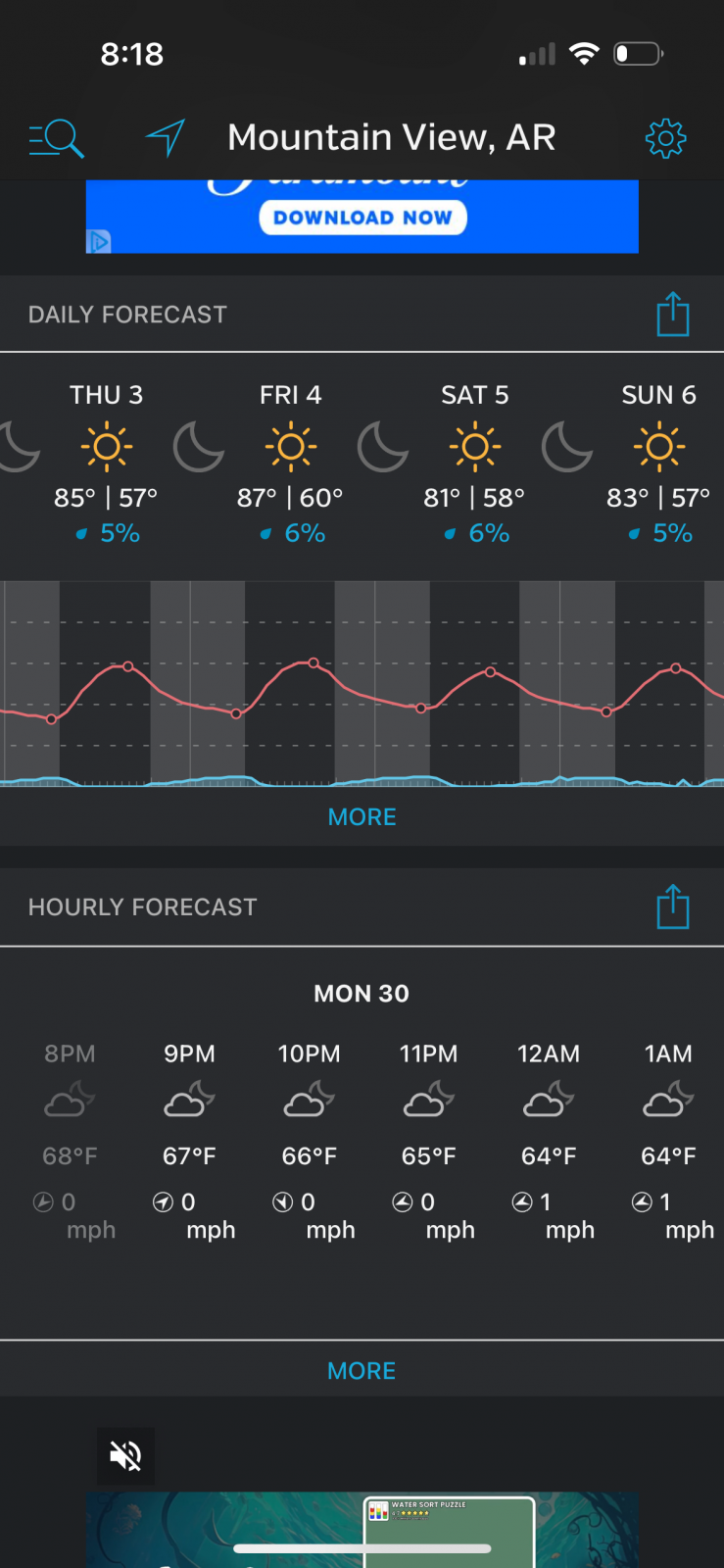Tap the Download Now ad button

pyautogui.click(x=362, y=218)
